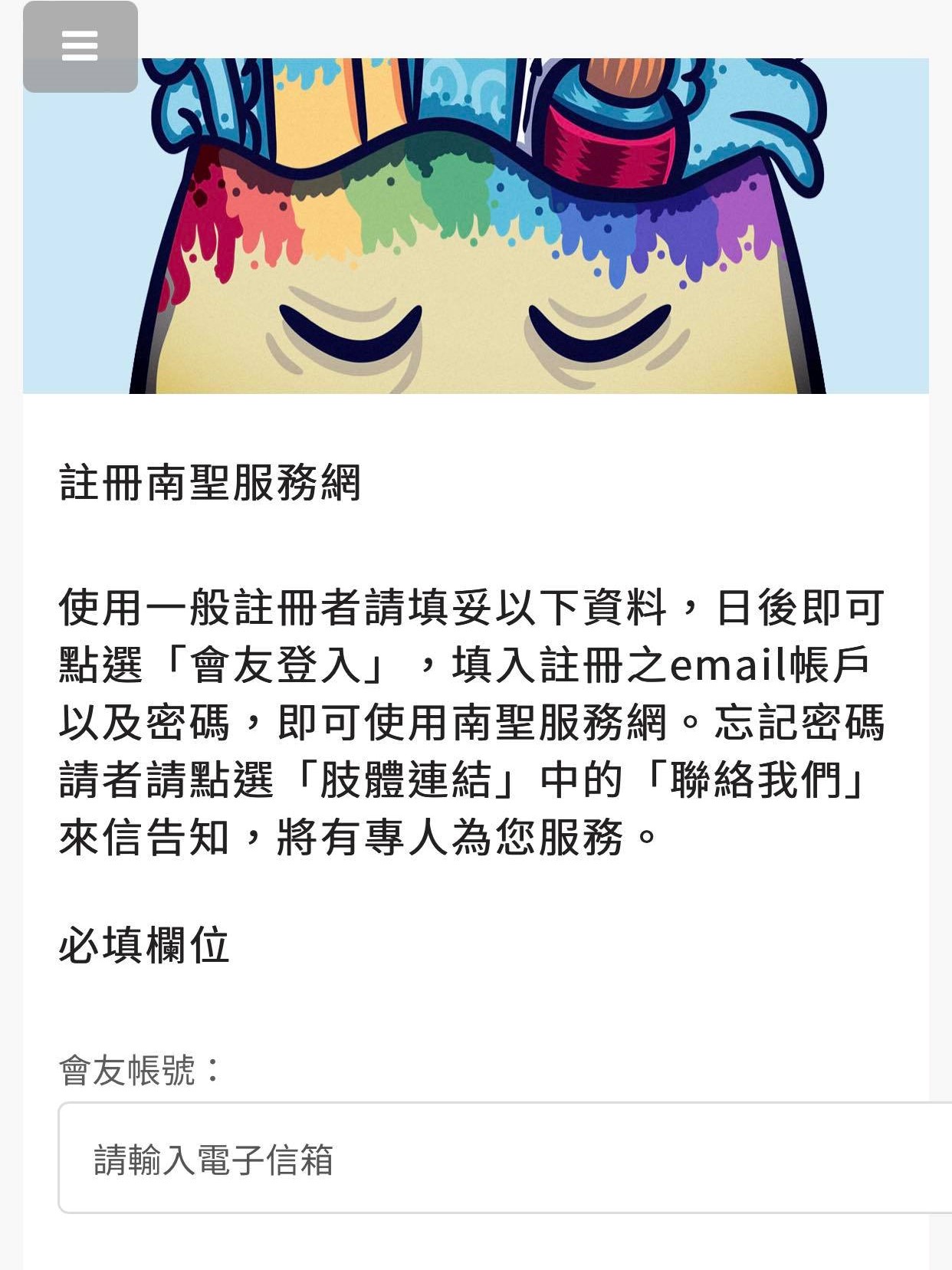Tap the 會友帳號 email input field

point(505,1158)
